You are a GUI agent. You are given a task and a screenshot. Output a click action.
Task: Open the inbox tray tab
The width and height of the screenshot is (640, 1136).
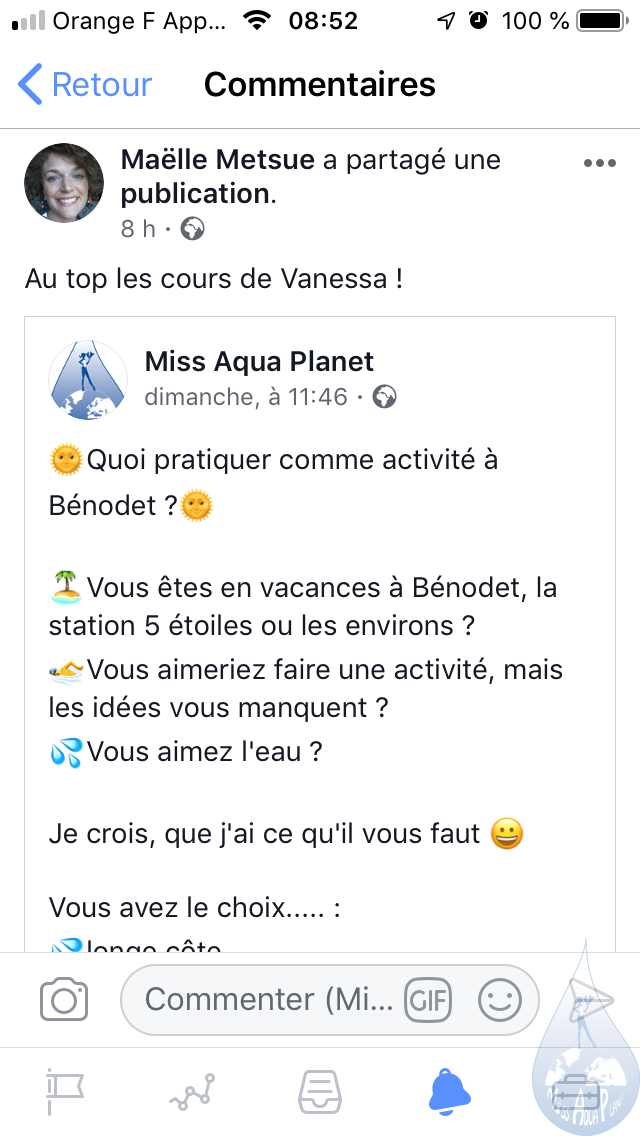320,1092
